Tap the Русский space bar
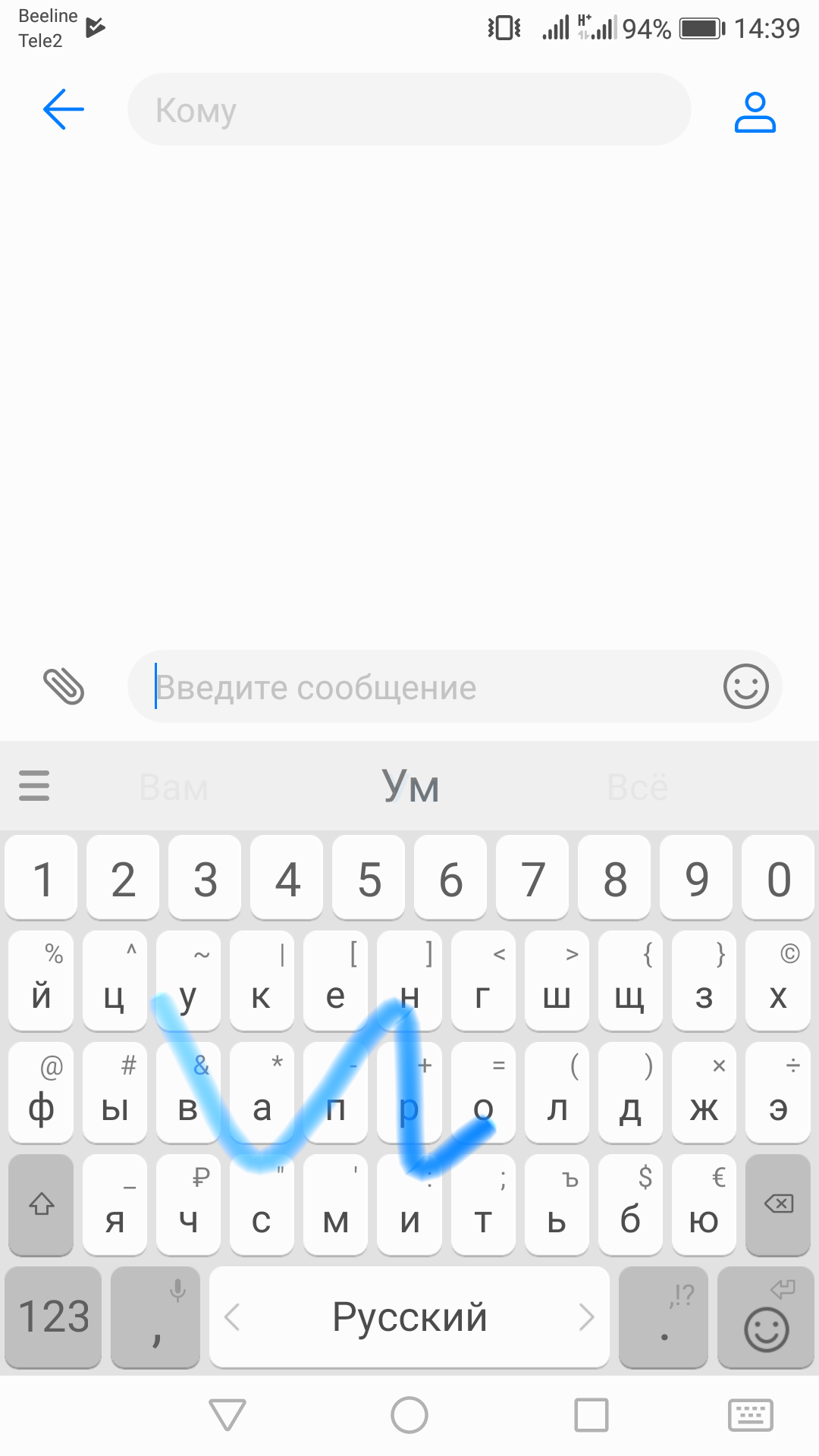819x1456 pixels. click(x=409, y=1317)
